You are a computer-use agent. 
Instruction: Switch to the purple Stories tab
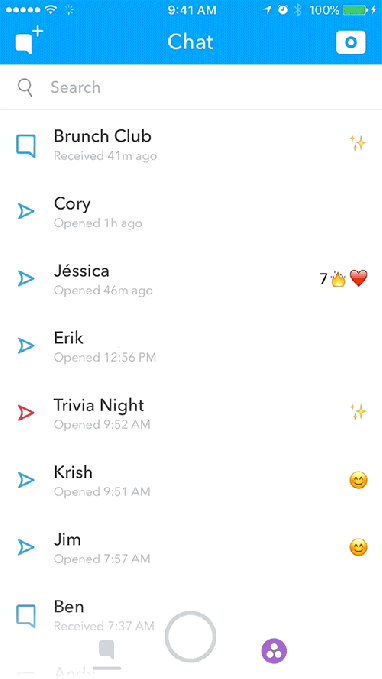point(274,651)
